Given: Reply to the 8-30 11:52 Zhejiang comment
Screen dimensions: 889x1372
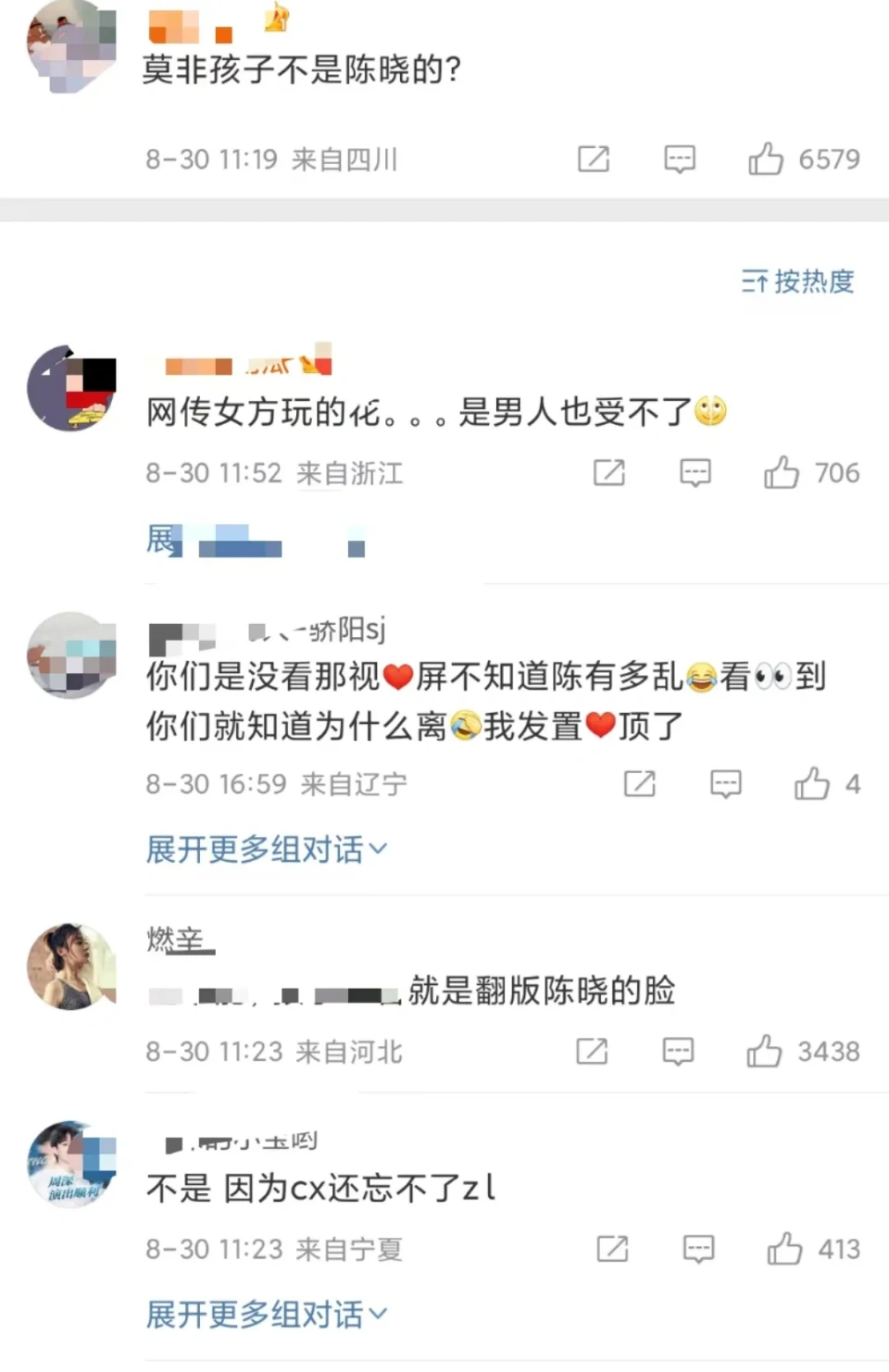Looking at the screenshot, I should pyautogui.click(x=695, y=473).
